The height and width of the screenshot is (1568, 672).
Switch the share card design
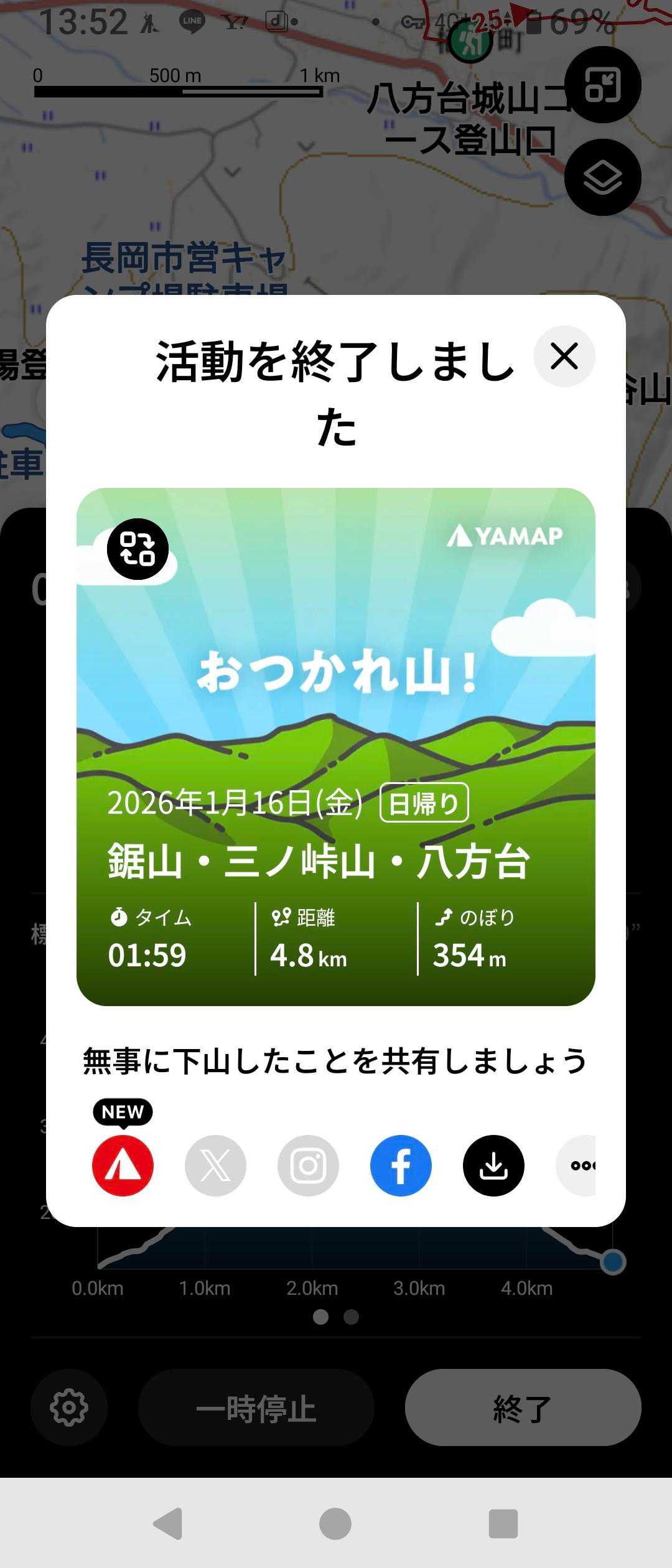click(x=138, y=549)
